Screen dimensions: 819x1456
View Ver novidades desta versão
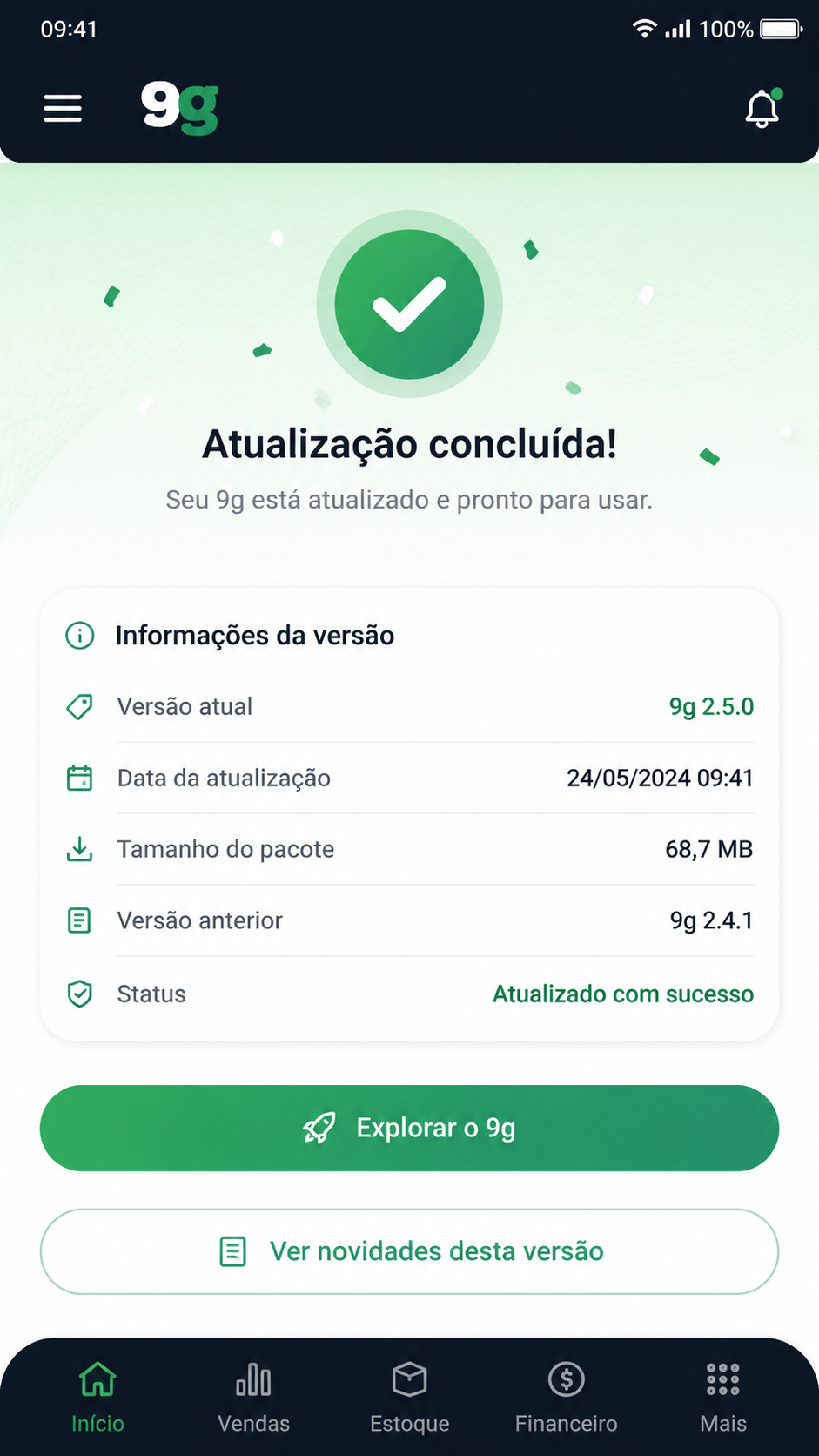coord(409,1251)
